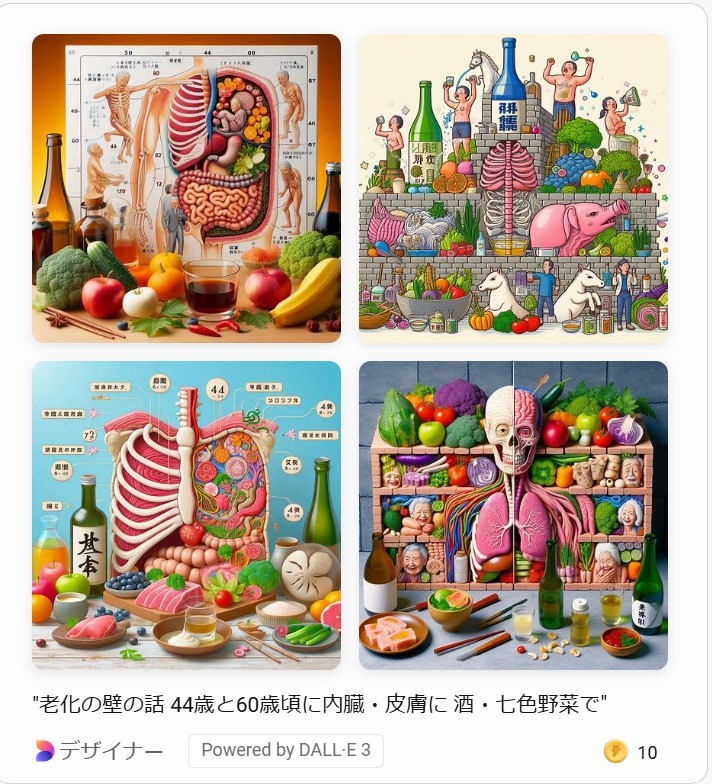This screenshot has width=712, height=784.
Task: Tap the coin boosts icon showing 10
Action: (616, 751)
